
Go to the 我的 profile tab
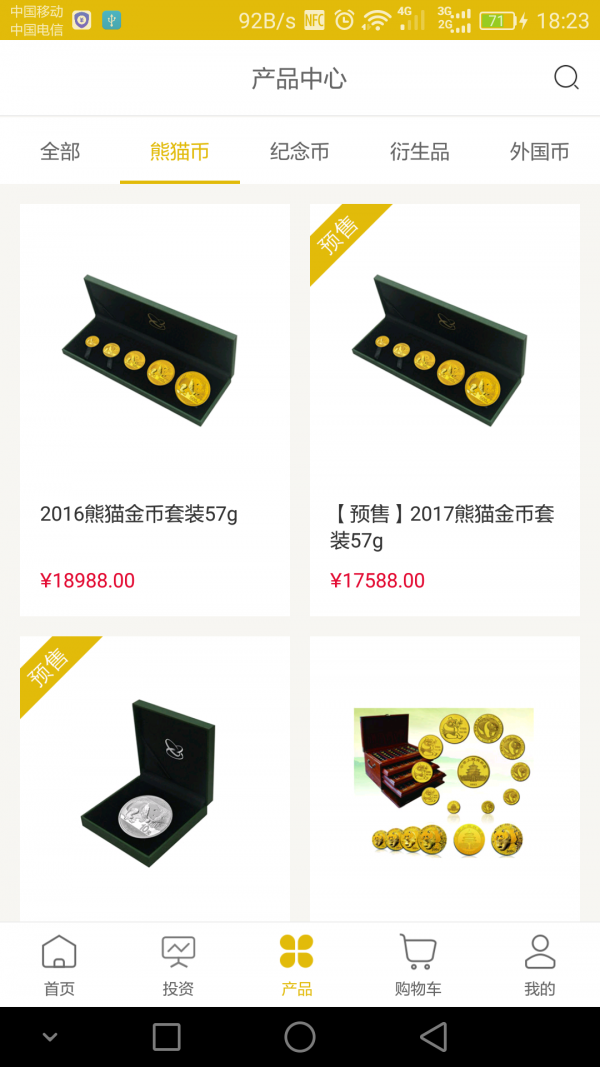click(x=539, y=965)
